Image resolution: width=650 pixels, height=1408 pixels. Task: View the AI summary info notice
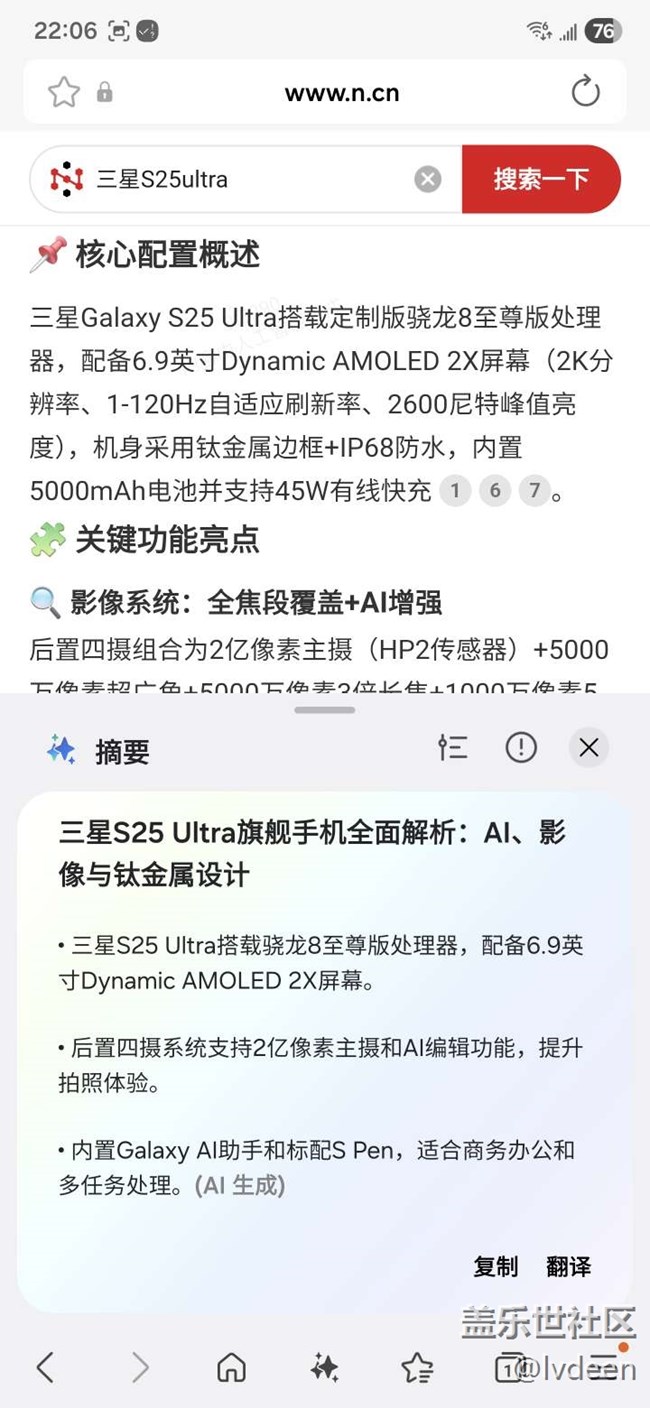[521, 747]
